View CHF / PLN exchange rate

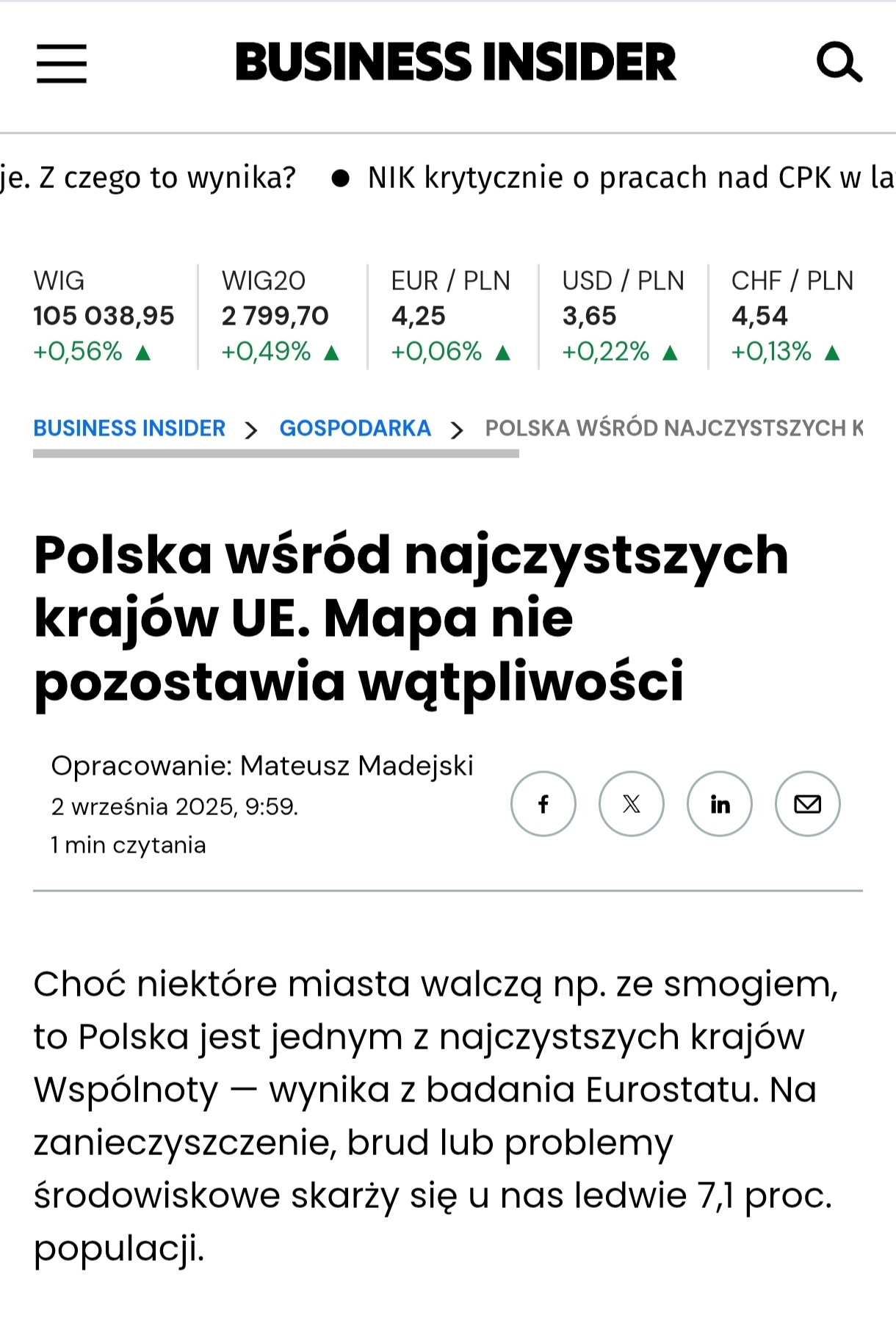coord(792,316)
